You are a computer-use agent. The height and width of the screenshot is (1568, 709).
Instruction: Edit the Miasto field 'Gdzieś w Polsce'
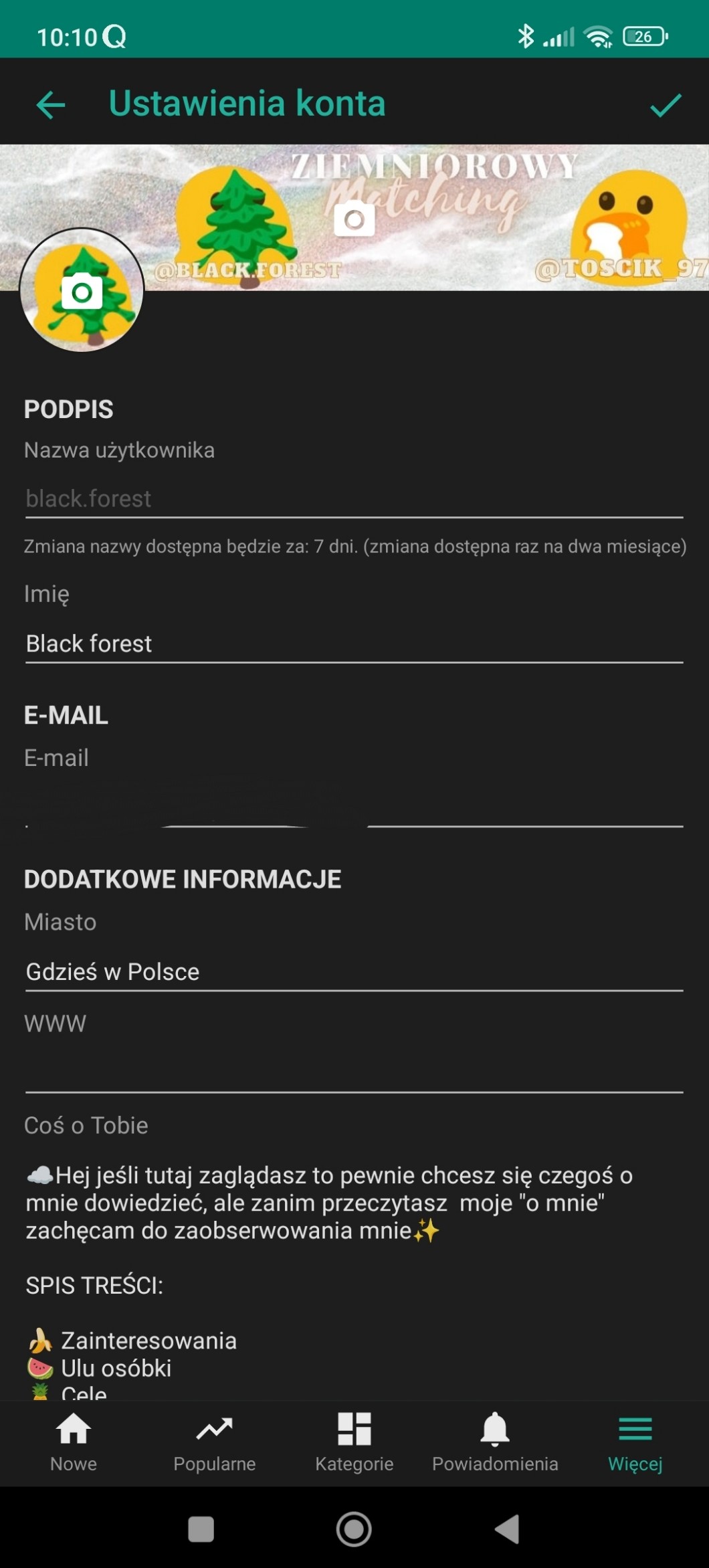click(x=354, y=971)
